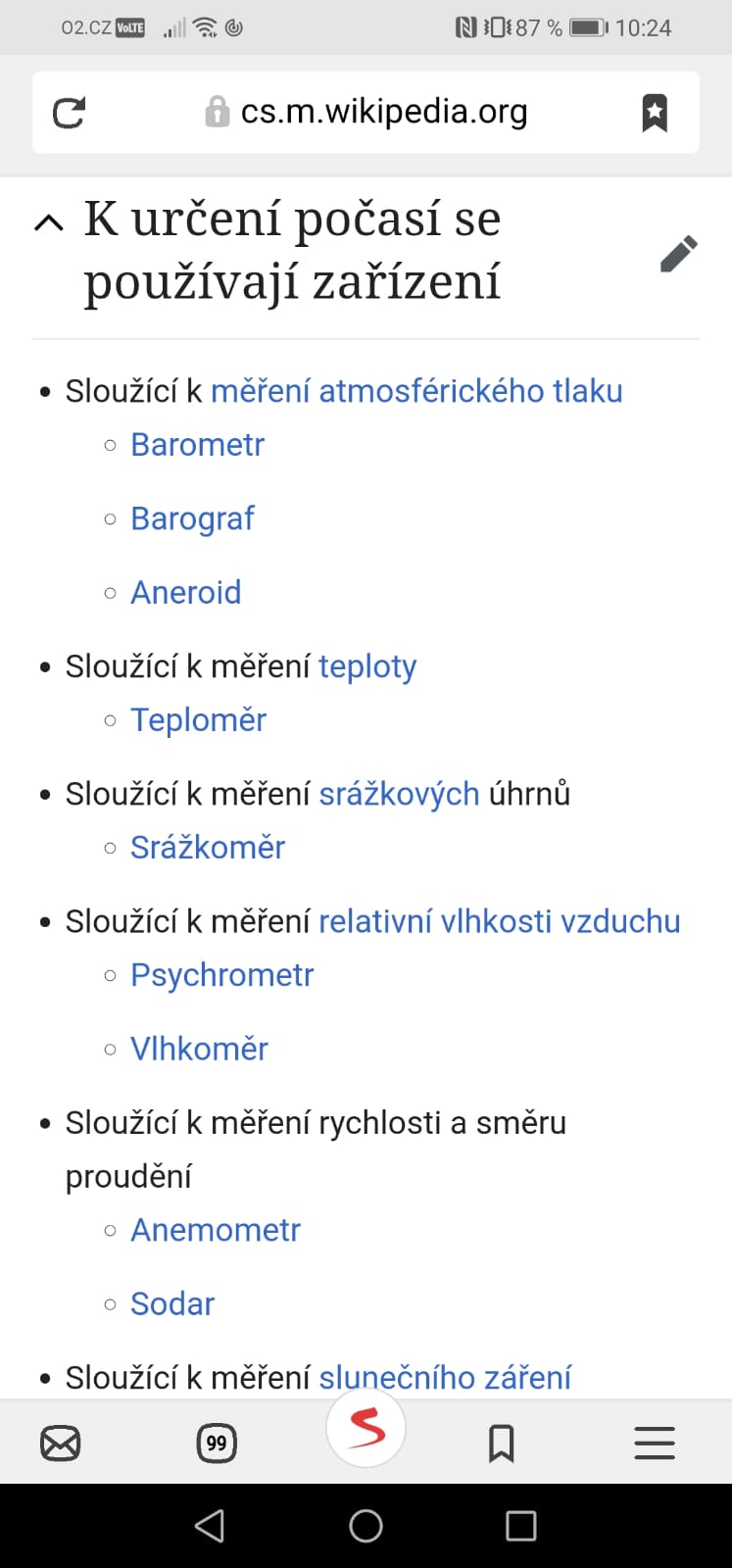Image resolution: width=732 pixels, height=1568 pixels.
Task: Follow the 'teploty' link
Action: point(367,666)
